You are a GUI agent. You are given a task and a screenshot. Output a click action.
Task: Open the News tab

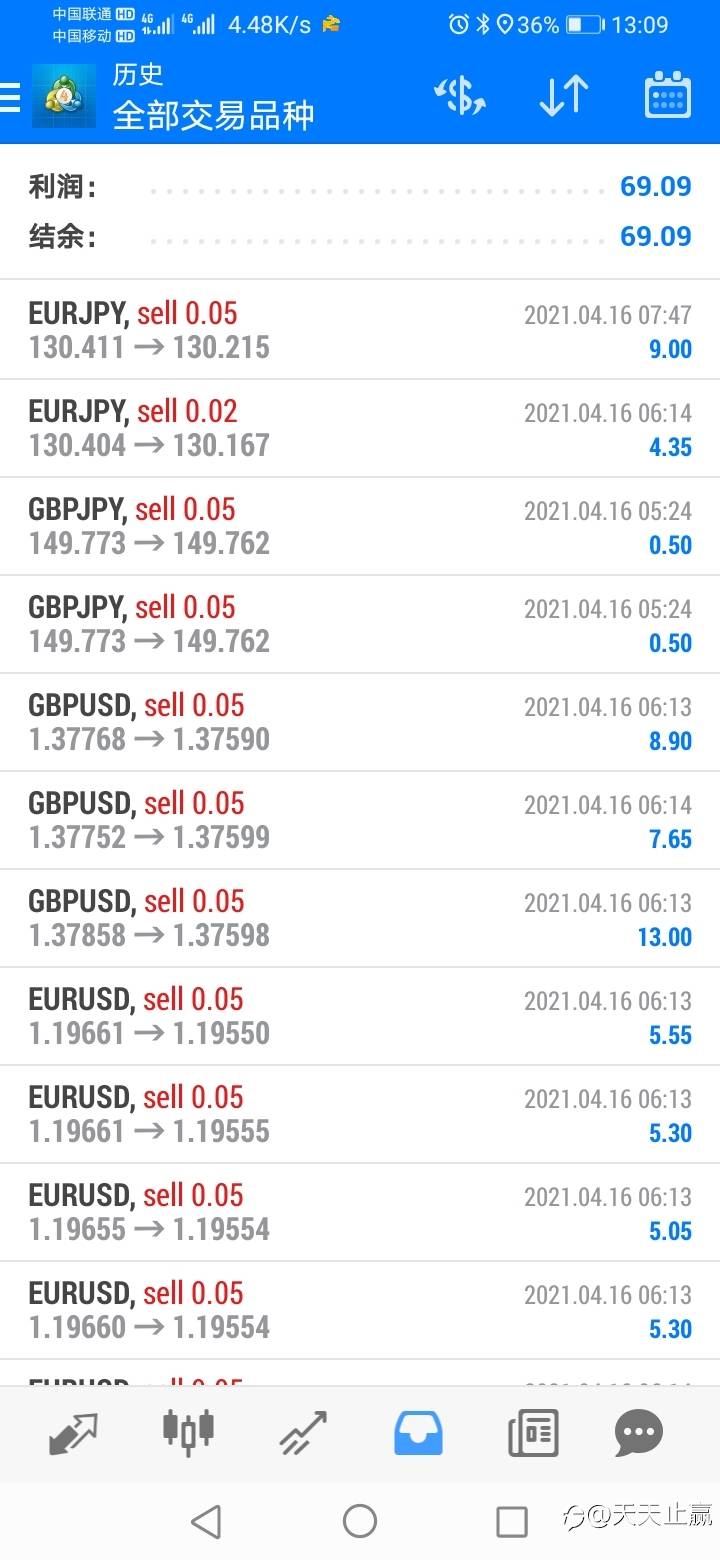pyautogui.click(x=533, y=1433)
